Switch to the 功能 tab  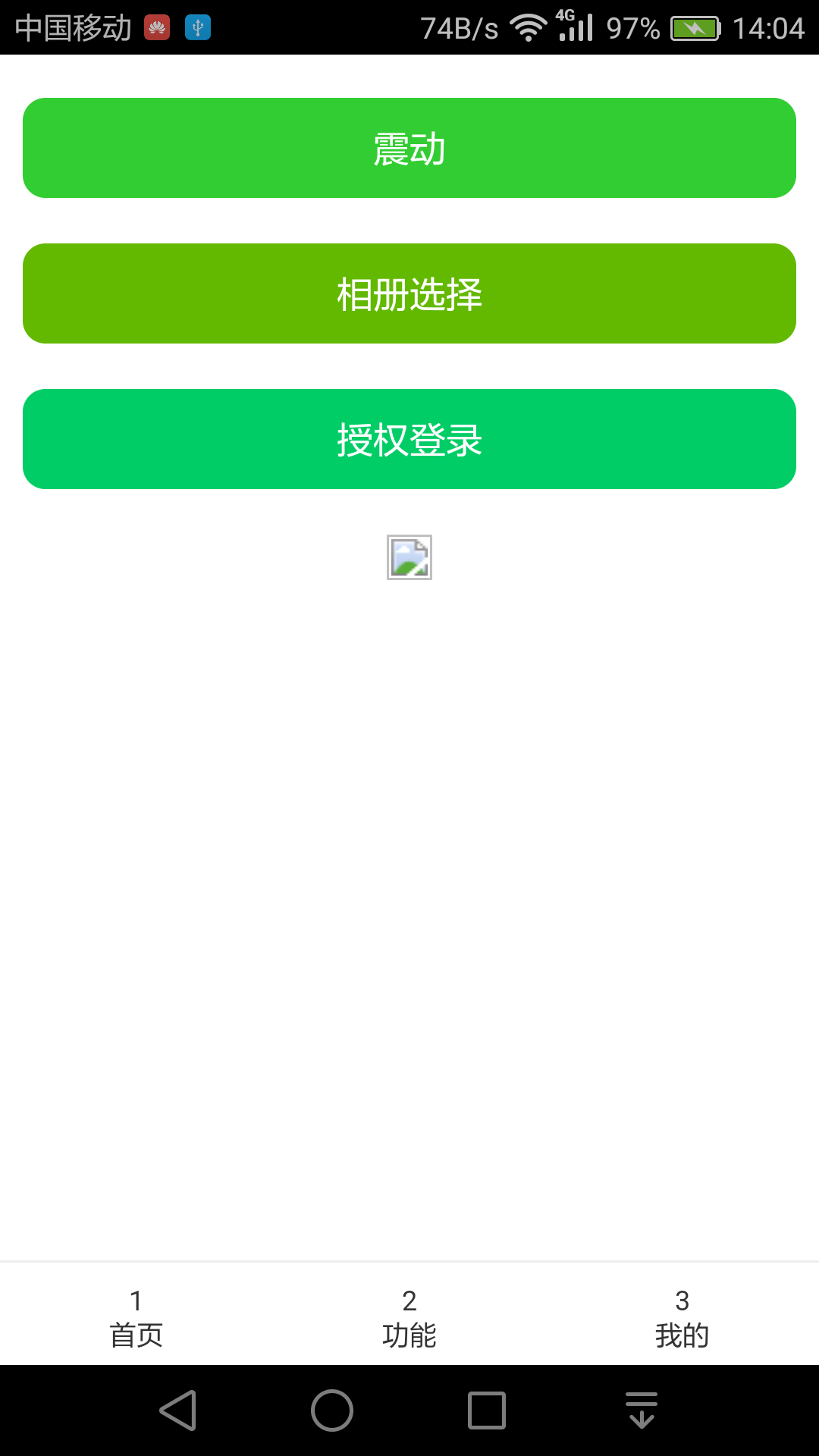click(409, 1318)
